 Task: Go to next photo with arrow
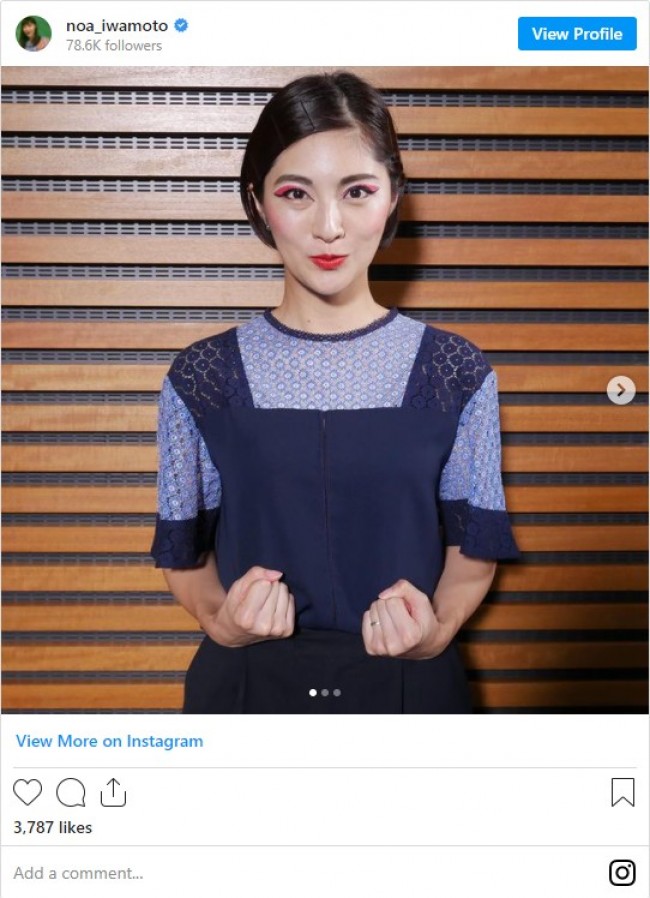click(x=620, y=390)
